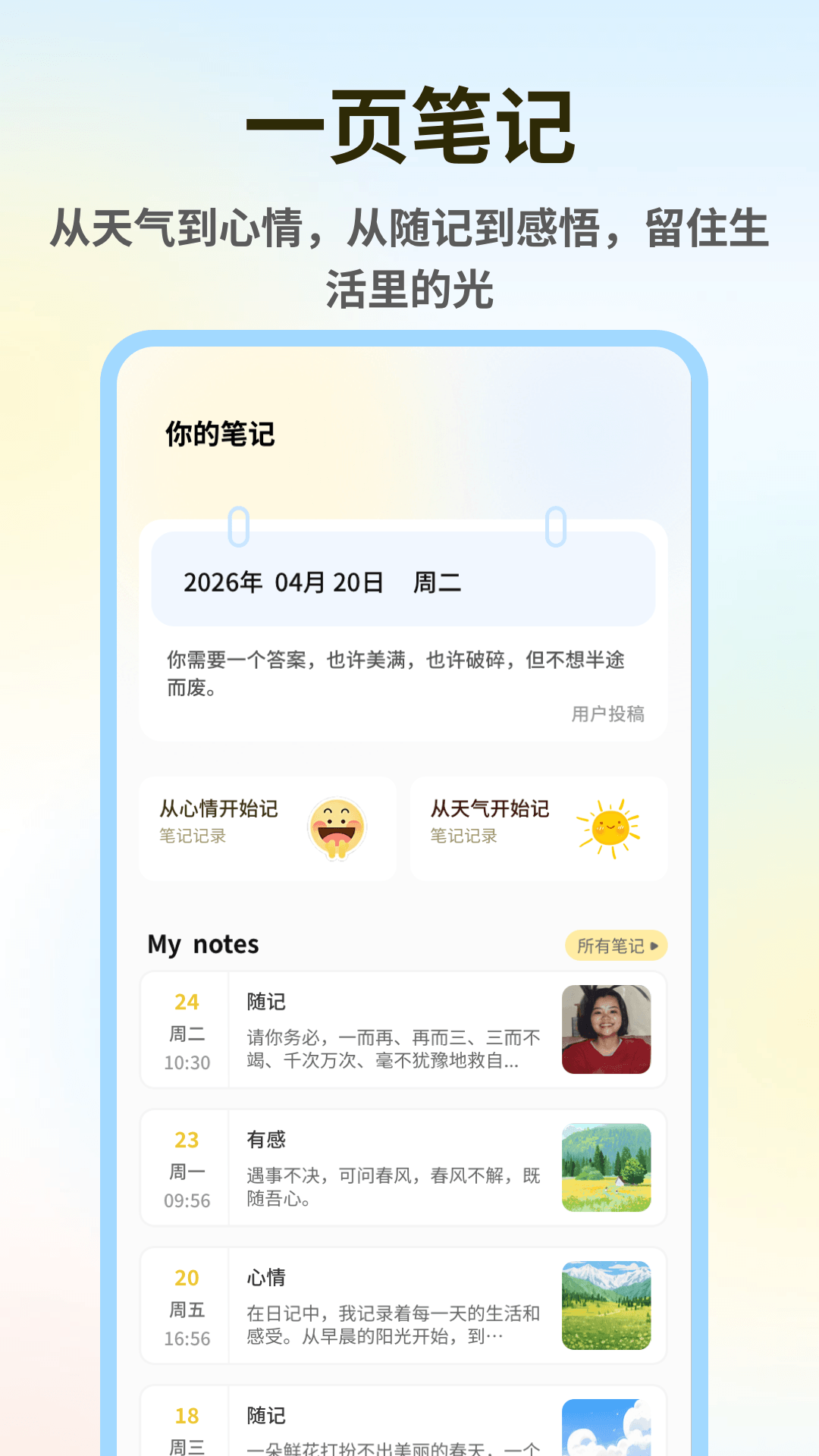
Task: Tap the arrow next to 所有笔记
Action: click(x=654, y=946)
